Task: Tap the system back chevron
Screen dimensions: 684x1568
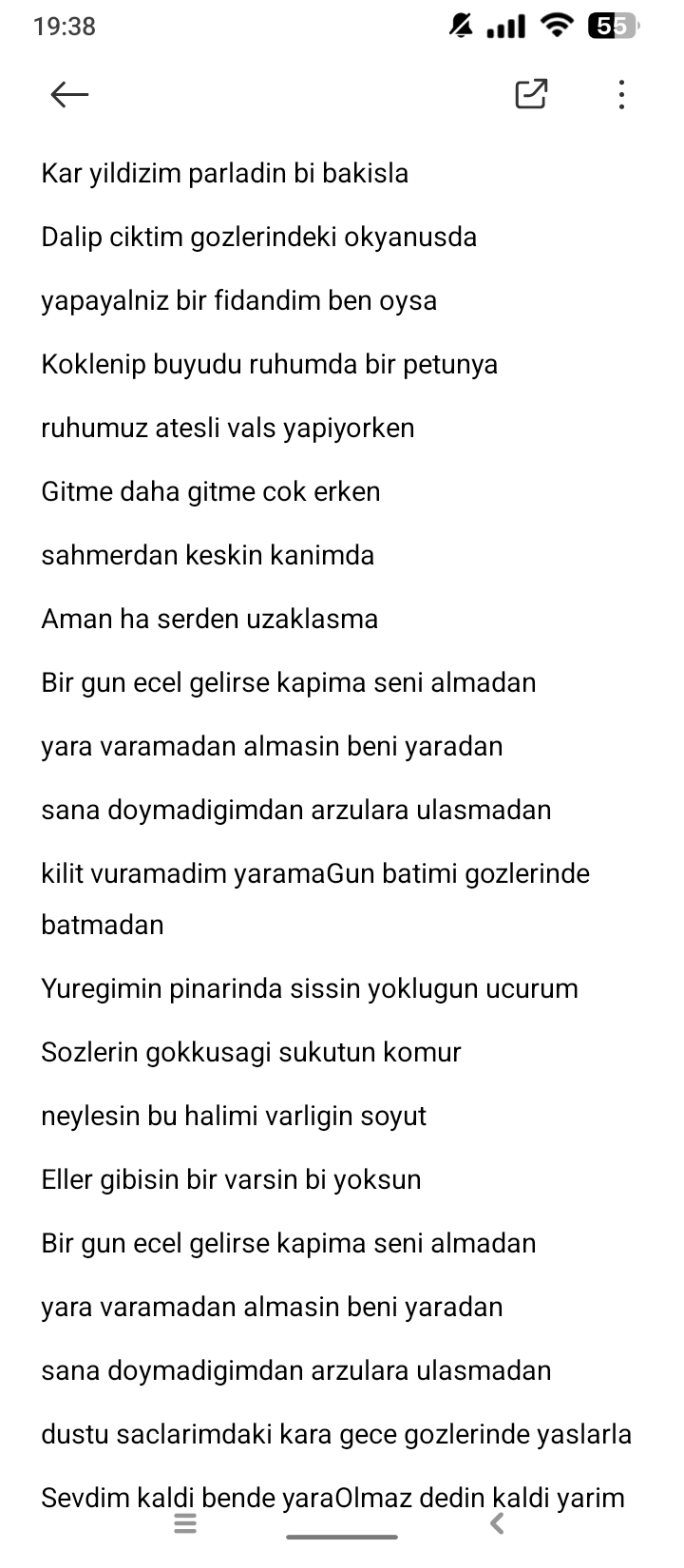Action: tap(496, 1523)
